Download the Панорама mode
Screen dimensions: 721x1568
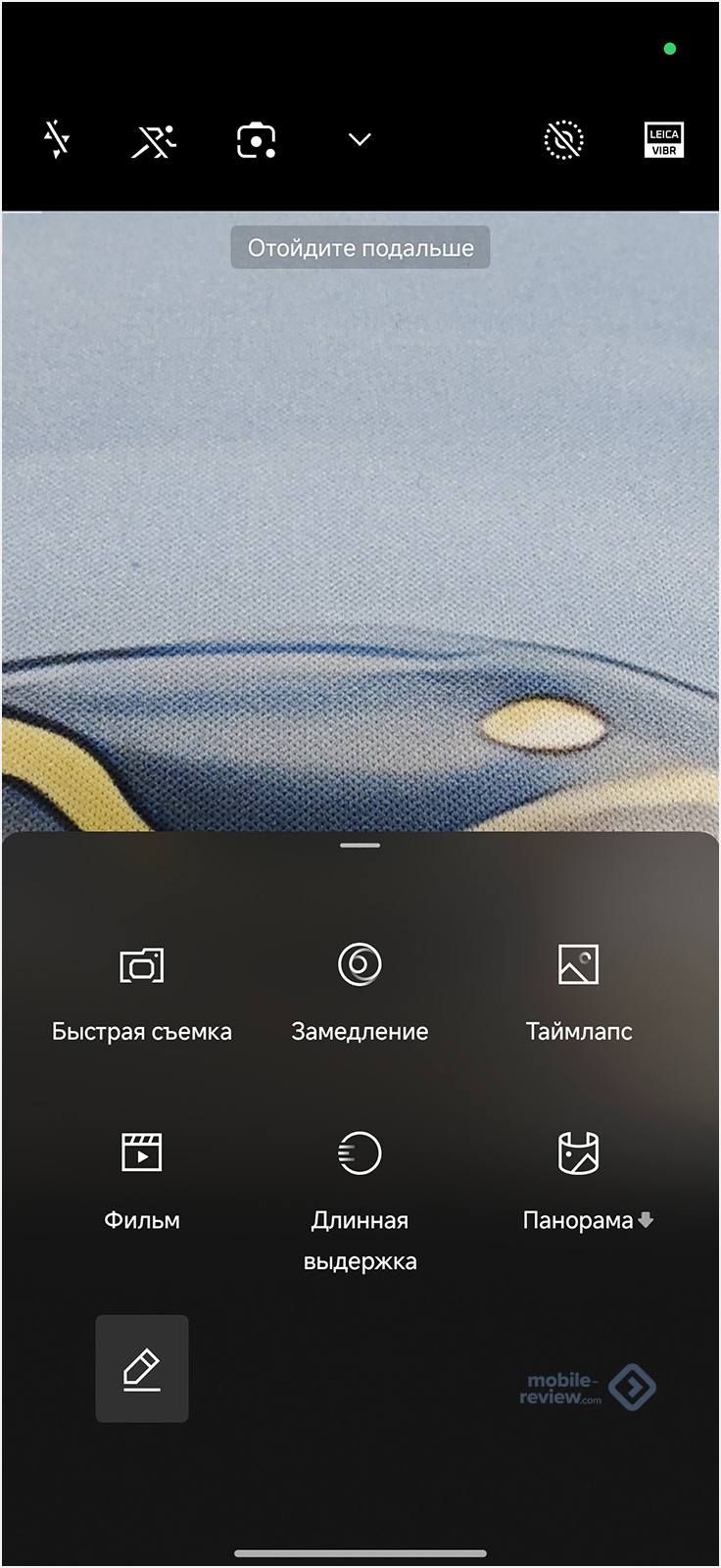pyautogui.click(x=586, y=1179)
